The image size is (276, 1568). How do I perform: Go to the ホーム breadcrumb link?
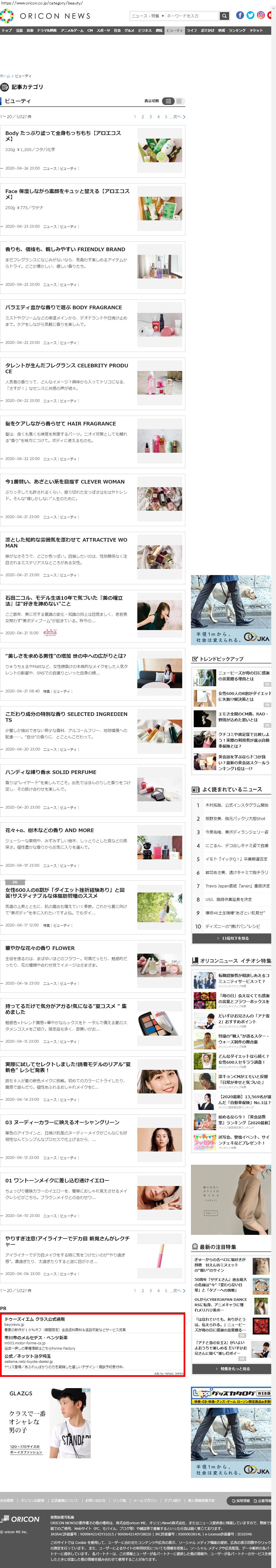click(x=5, y=76)
